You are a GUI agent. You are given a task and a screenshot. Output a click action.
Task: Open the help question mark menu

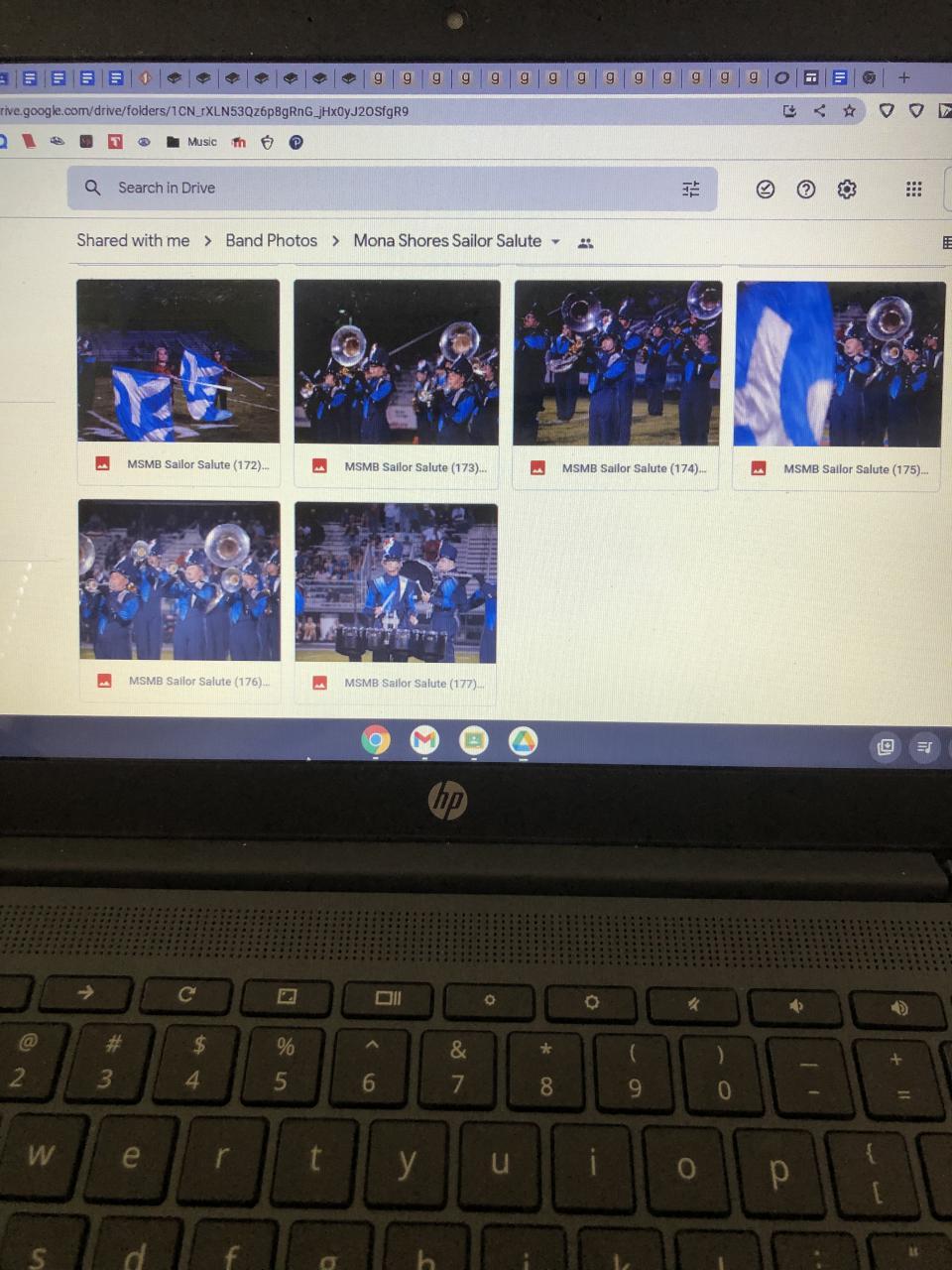point(806,189)
